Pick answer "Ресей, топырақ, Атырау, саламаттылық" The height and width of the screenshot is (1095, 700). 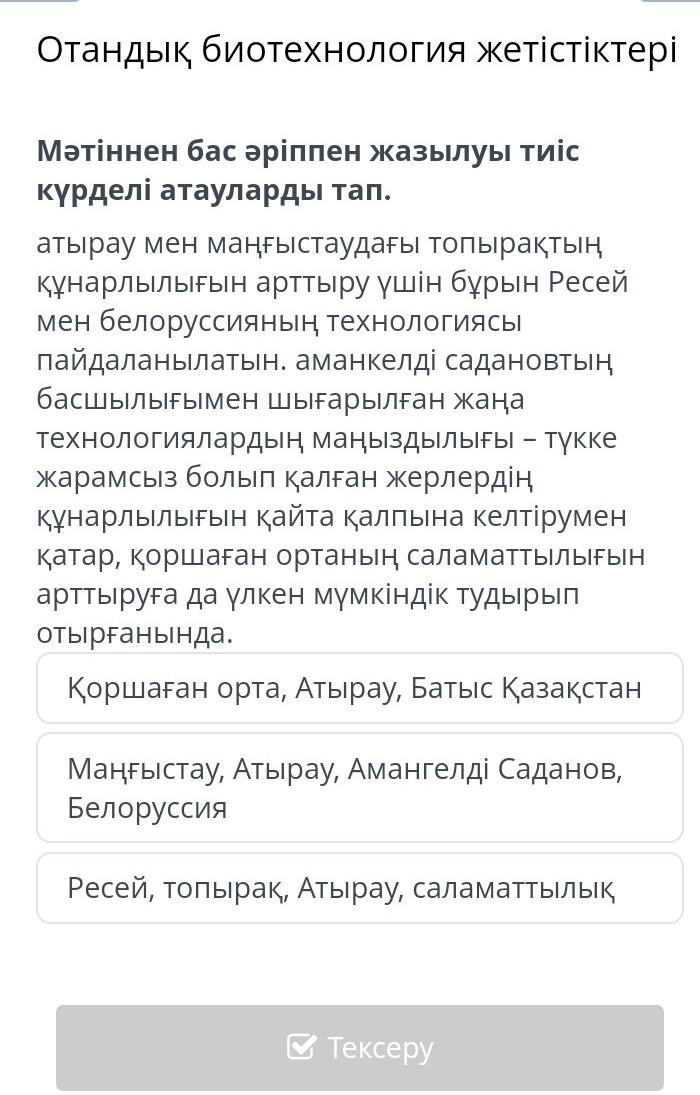[x=359, y=888]
